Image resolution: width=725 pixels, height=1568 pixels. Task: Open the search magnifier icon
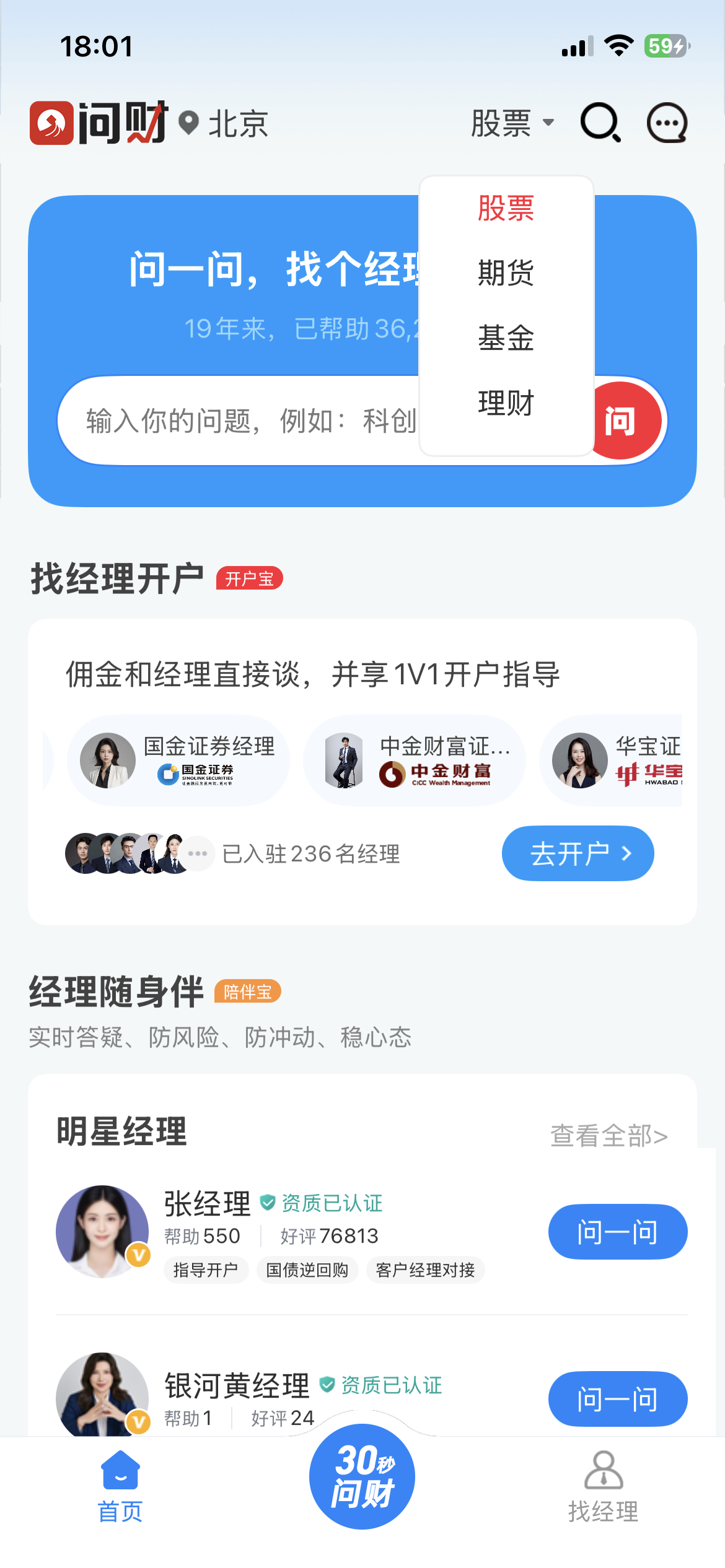(600, 123)
